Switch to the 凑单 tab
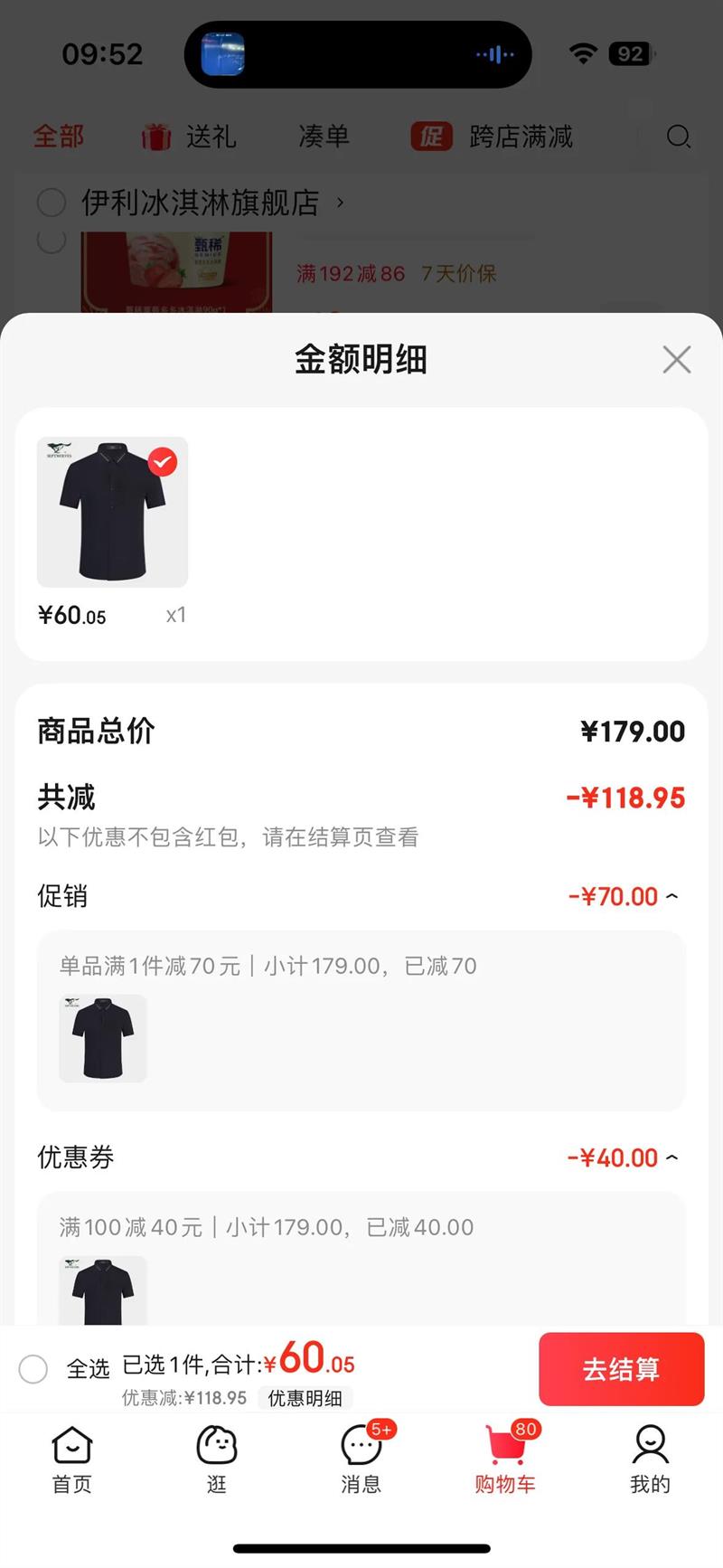This screenshot has width=723, height=1568. coord(323,137)
